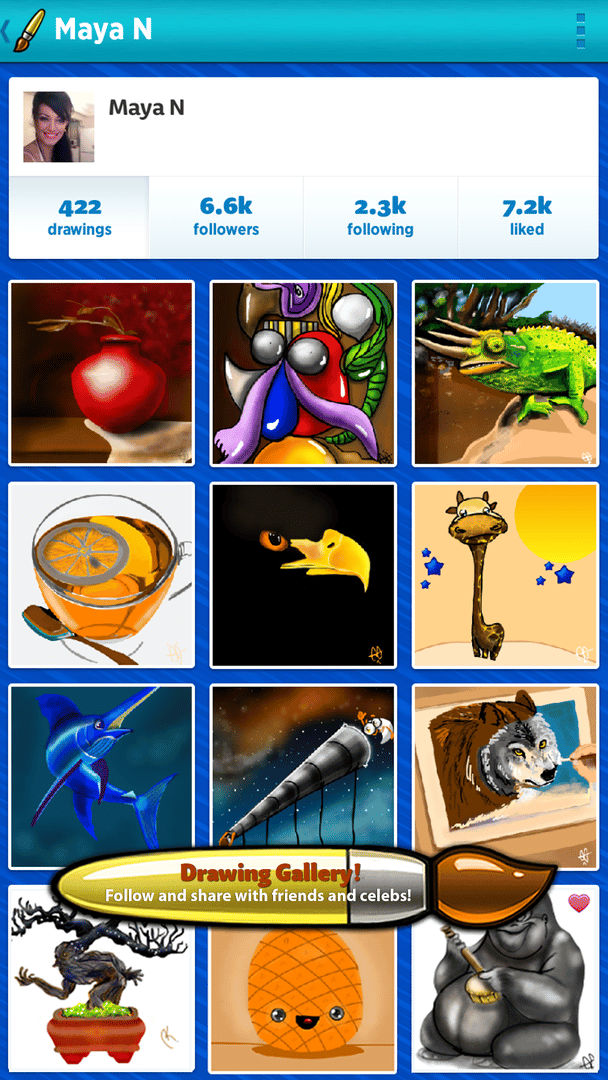Open the abstract colorful face drawing
The width and height of the screenshot is (608, 1080).
pyautogui.click(x=303, y=373)
